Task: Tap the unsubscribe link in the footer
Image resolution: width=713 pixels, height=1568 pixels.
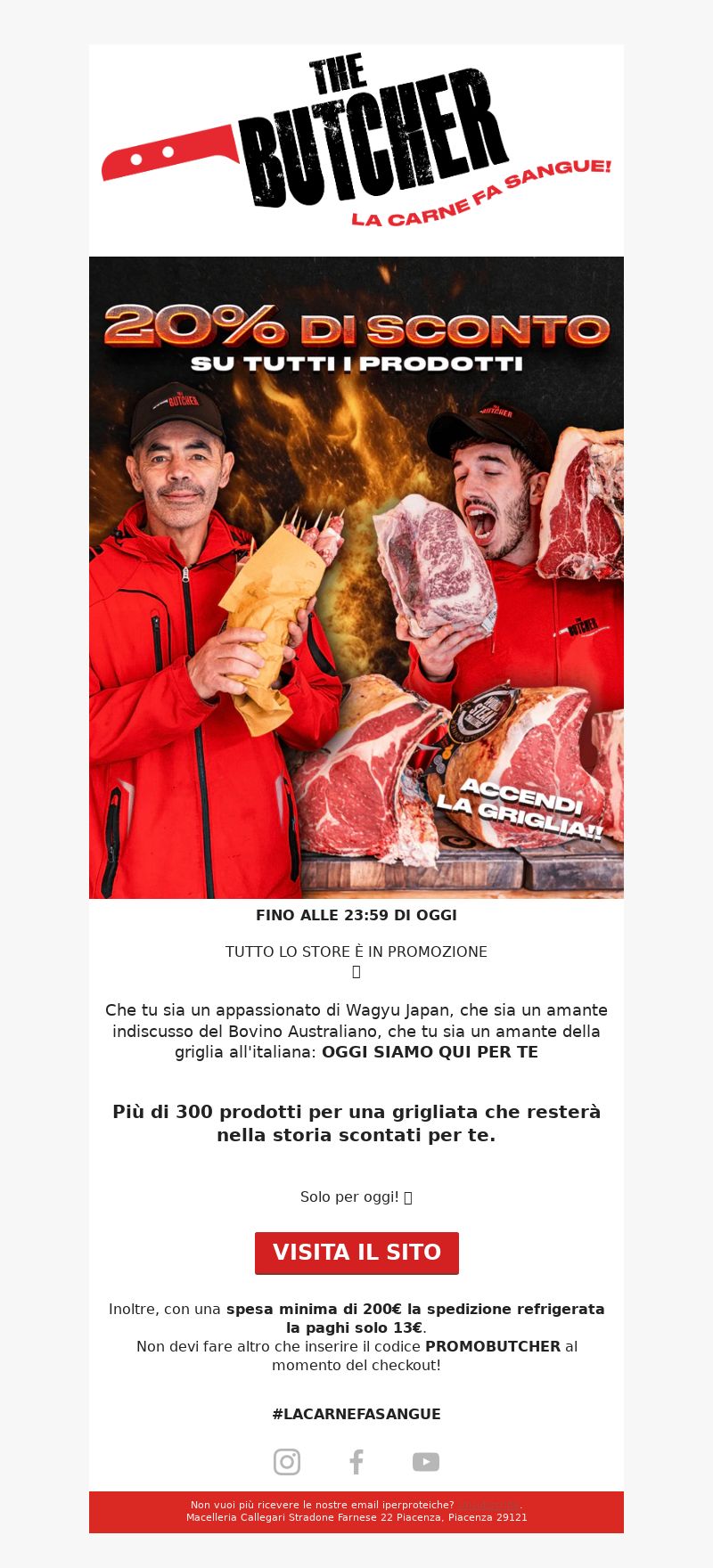Action: coord(488,1505)
